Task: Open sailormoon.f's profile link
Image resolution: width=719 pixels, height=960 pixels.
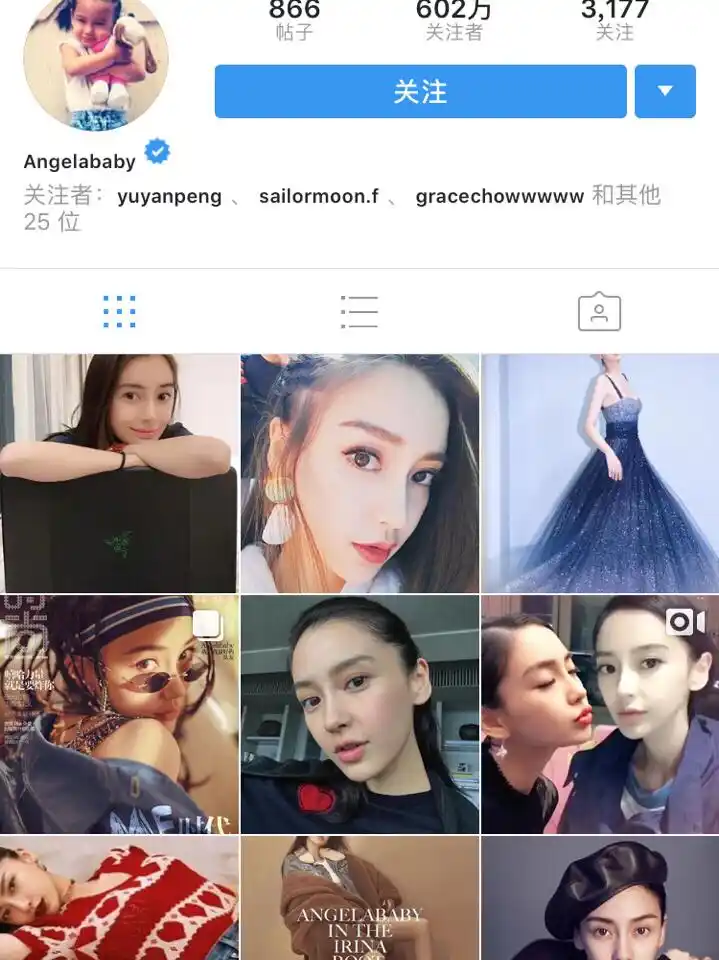Action: tap(318, 196)
